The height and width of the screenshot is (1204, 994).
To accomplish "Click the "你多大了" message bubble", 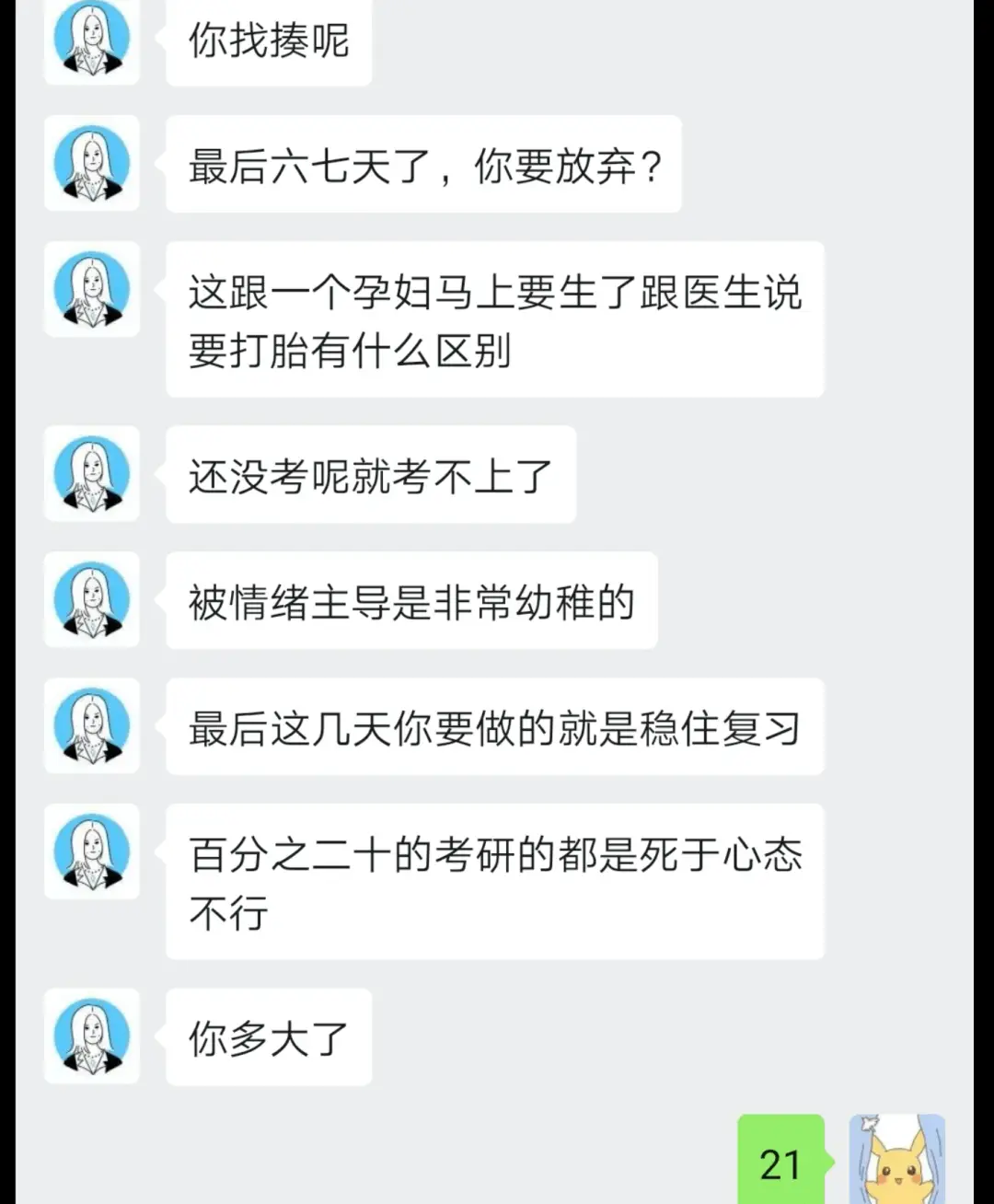I will 267,1037.
